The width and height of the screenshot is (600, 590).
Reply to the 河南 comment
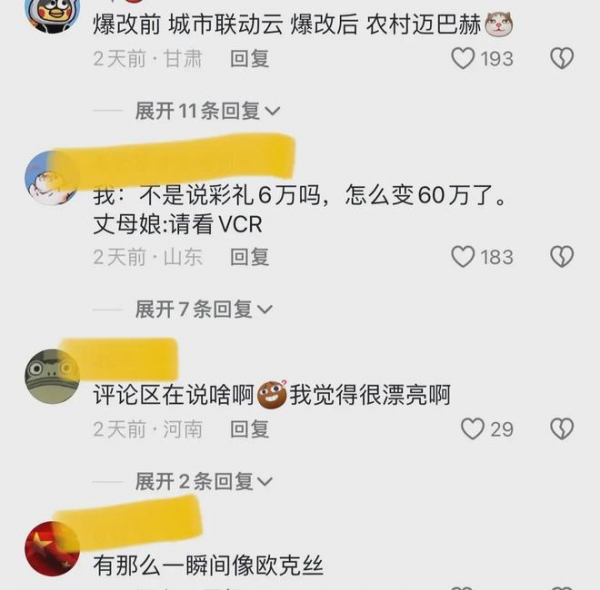coord(250,429)
